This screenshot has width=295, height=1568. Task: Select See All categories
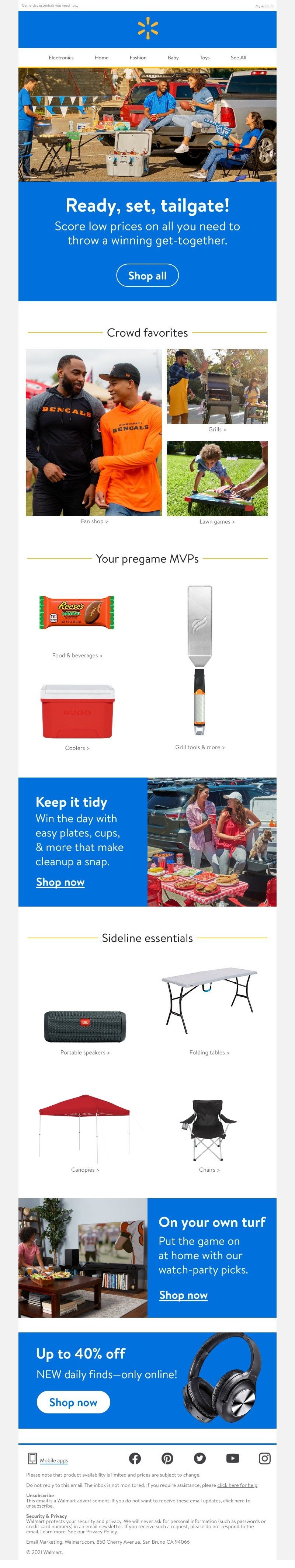click(238, 58)
